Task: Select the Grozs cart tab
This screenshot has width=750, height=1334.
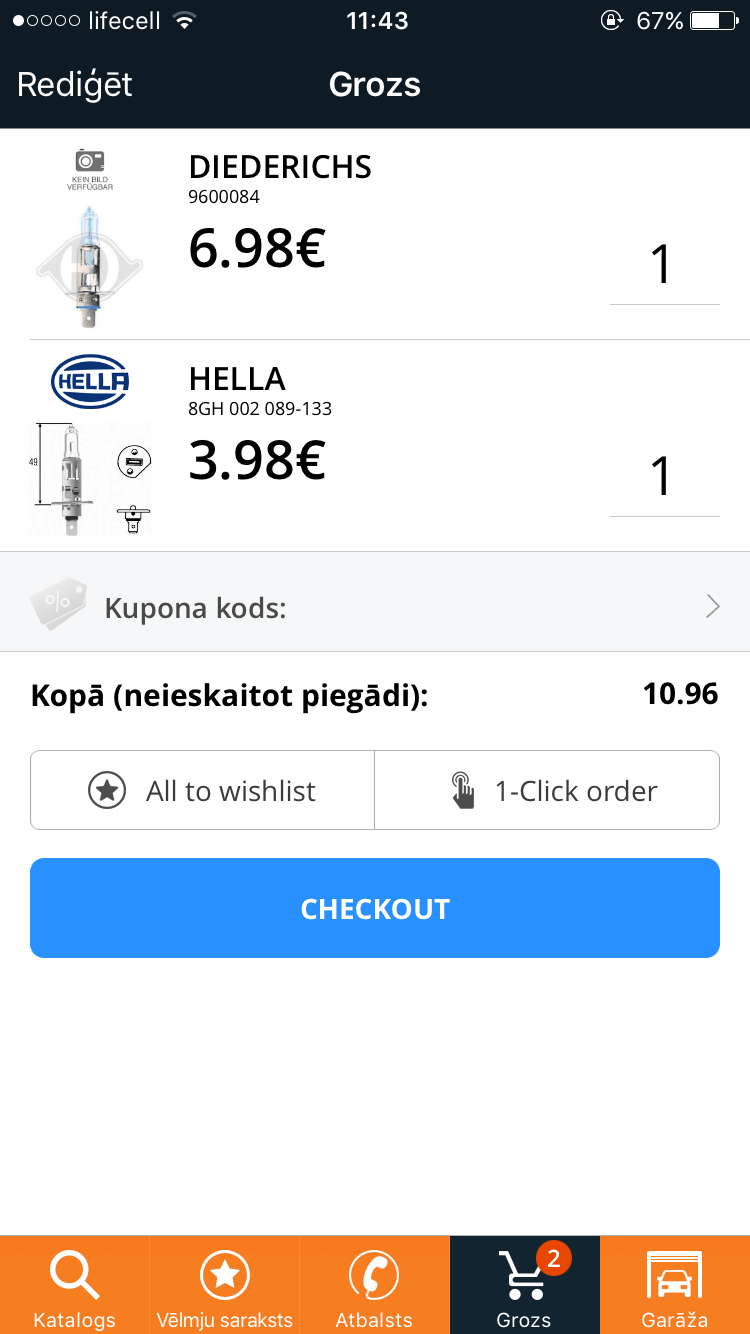Action: [x=525, y=1285]
